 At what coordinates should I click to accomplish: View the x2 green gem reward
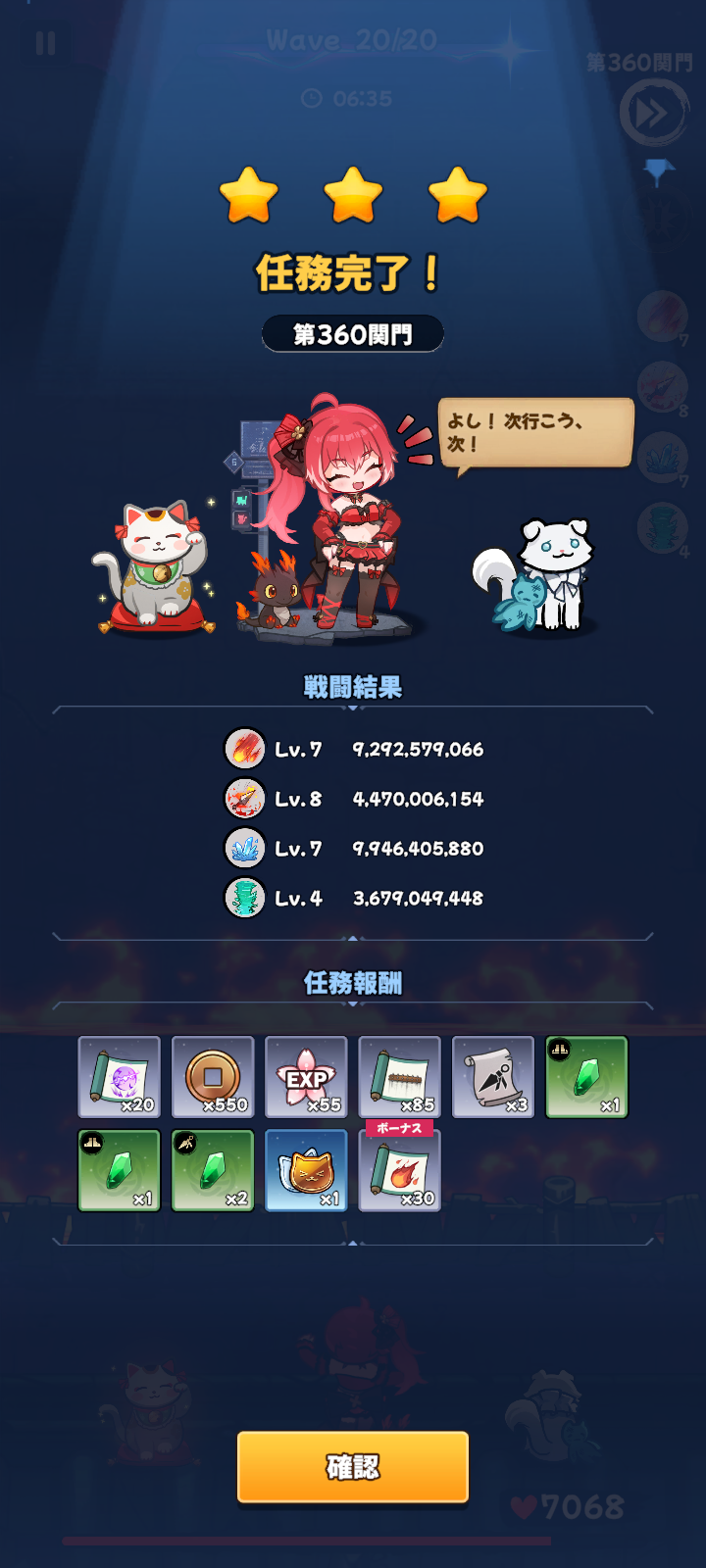click(213, 1170)
